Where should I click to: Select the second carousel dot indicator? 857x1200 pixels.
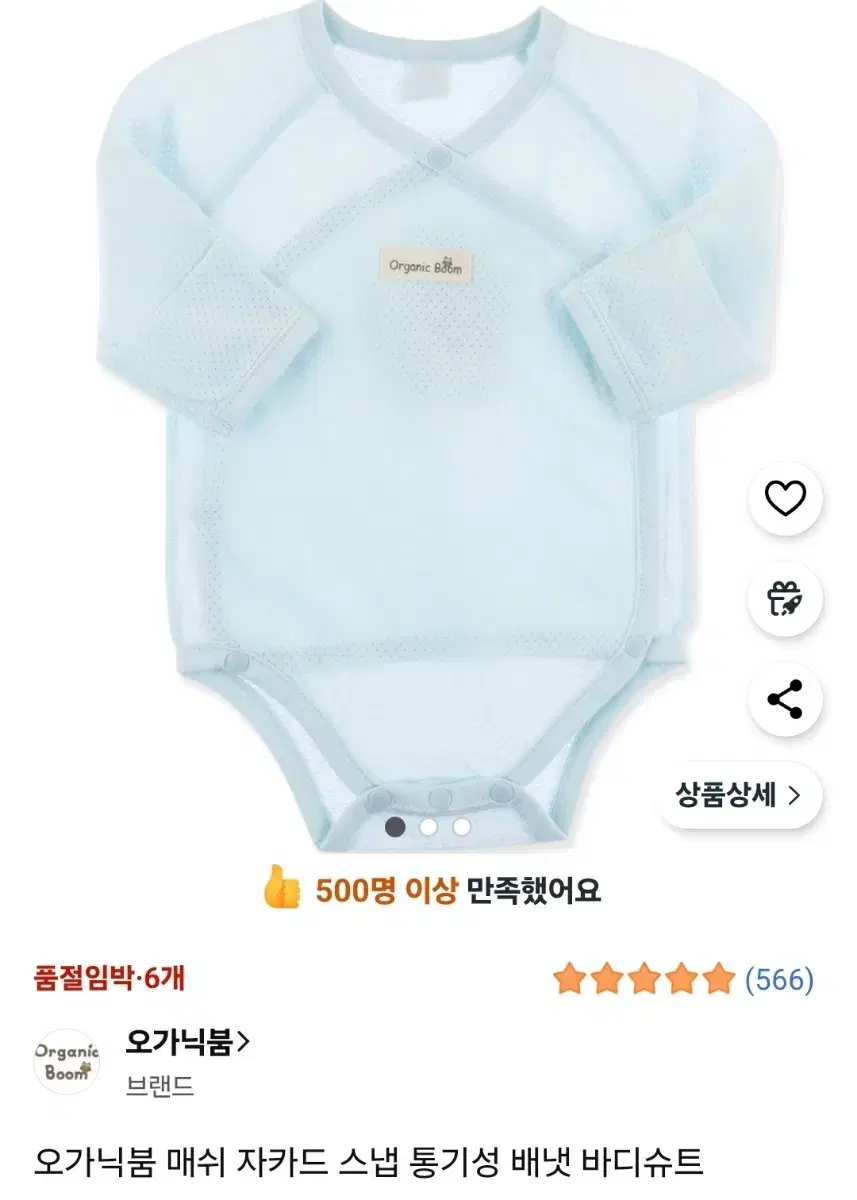click(x=430, y=828)
